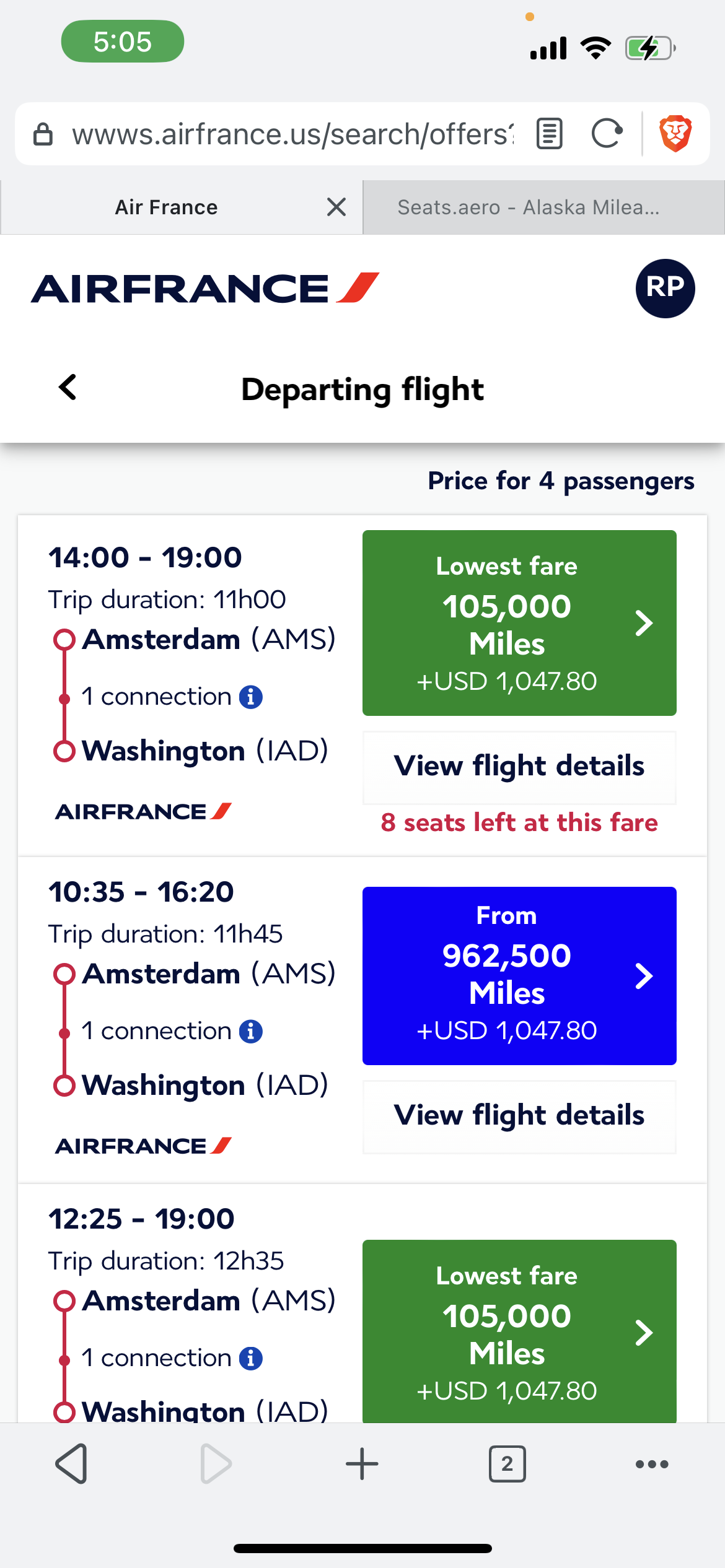Reload the Air France page

607,134
